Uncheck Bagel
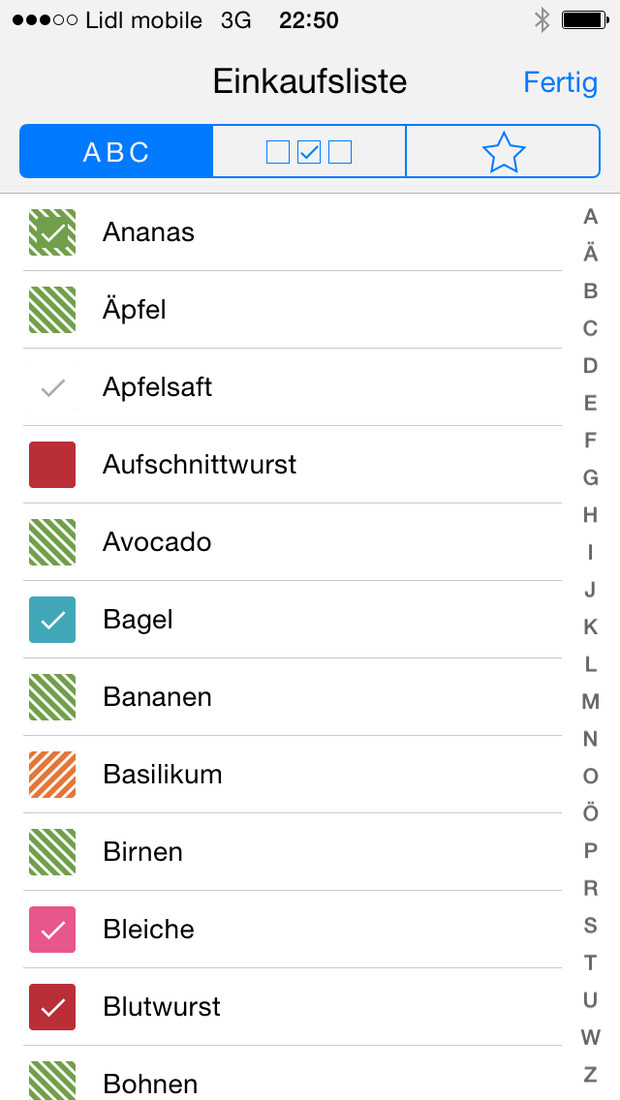The height and width of the screenshot is (1100, 620). (x=292, y=619)
